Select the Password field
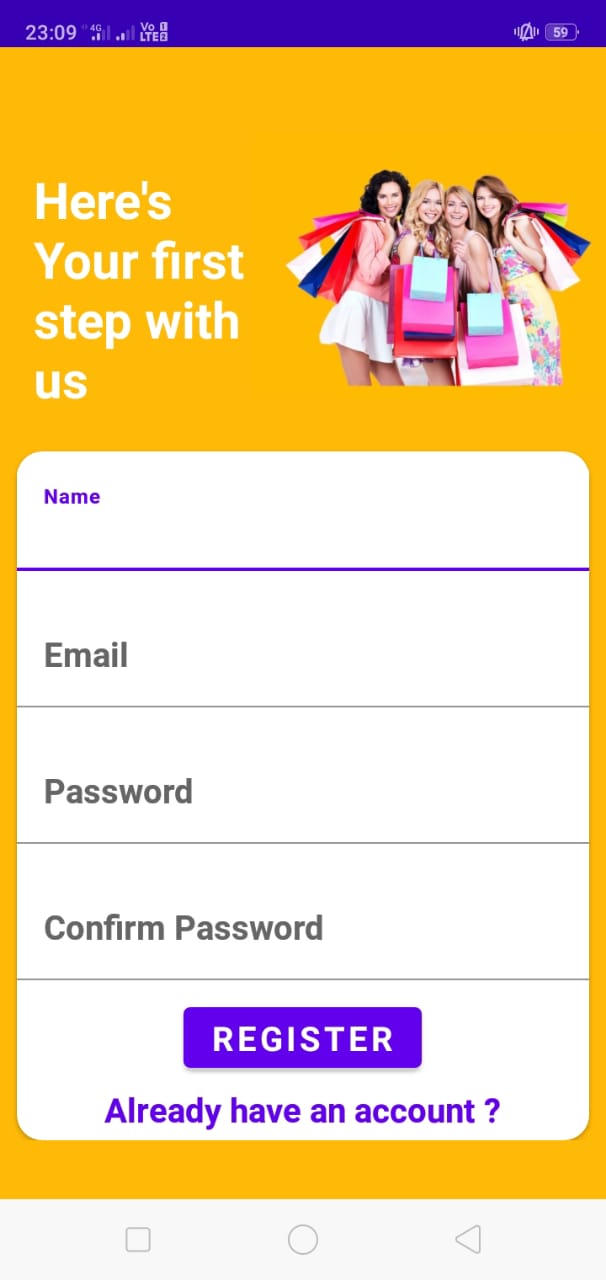Image resolution: width=606 pixels, height=1280 pixels. [x=302, y=792]
